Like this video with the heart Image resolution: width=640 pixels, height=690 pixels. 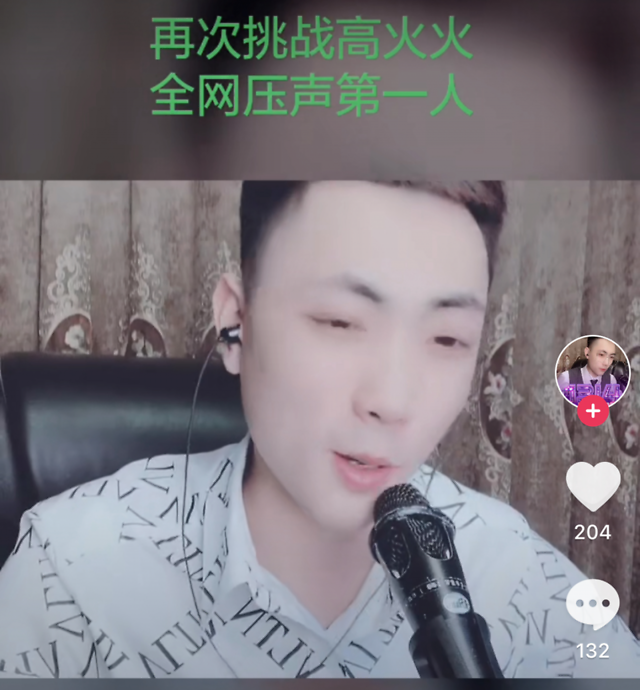(593, 486)
